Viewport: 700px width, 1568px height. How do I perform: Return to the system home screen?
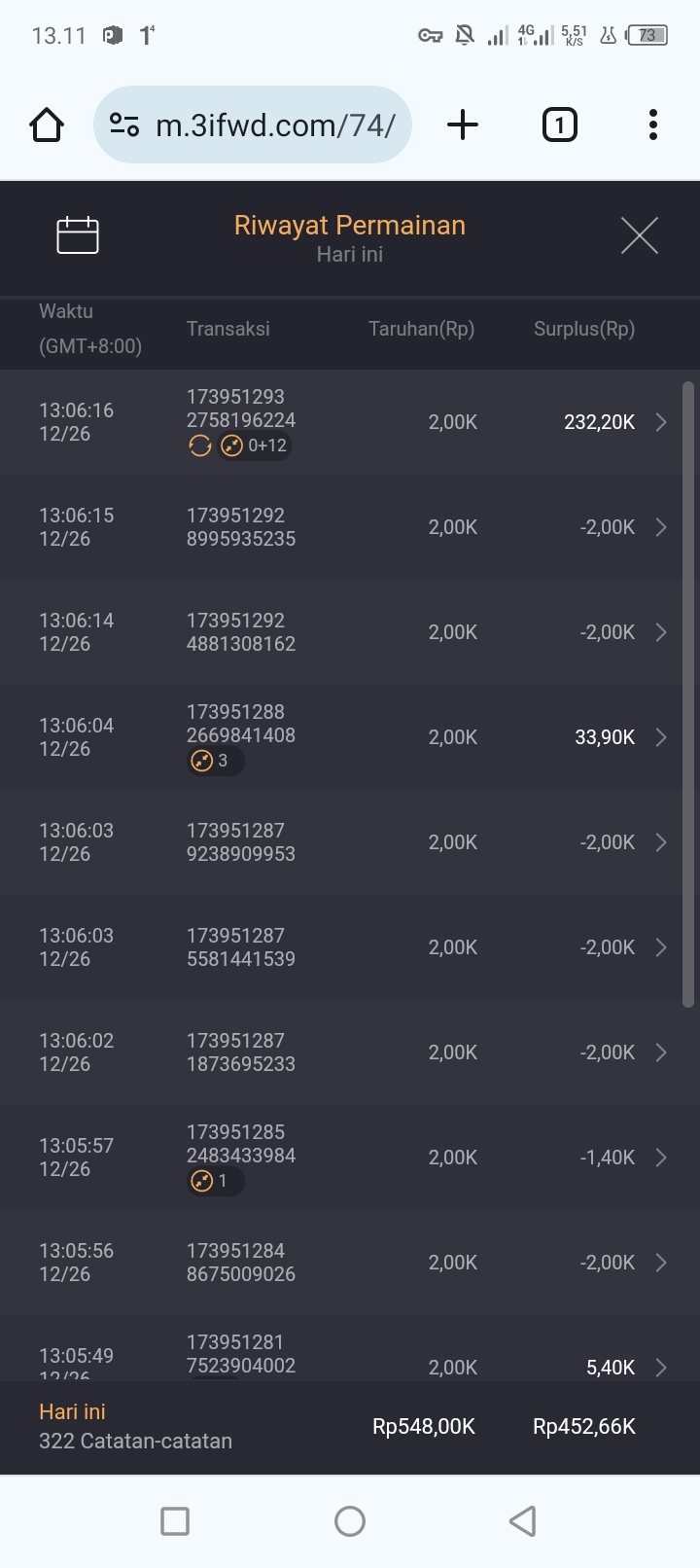pyautogui.click(x=350, y=1521)
